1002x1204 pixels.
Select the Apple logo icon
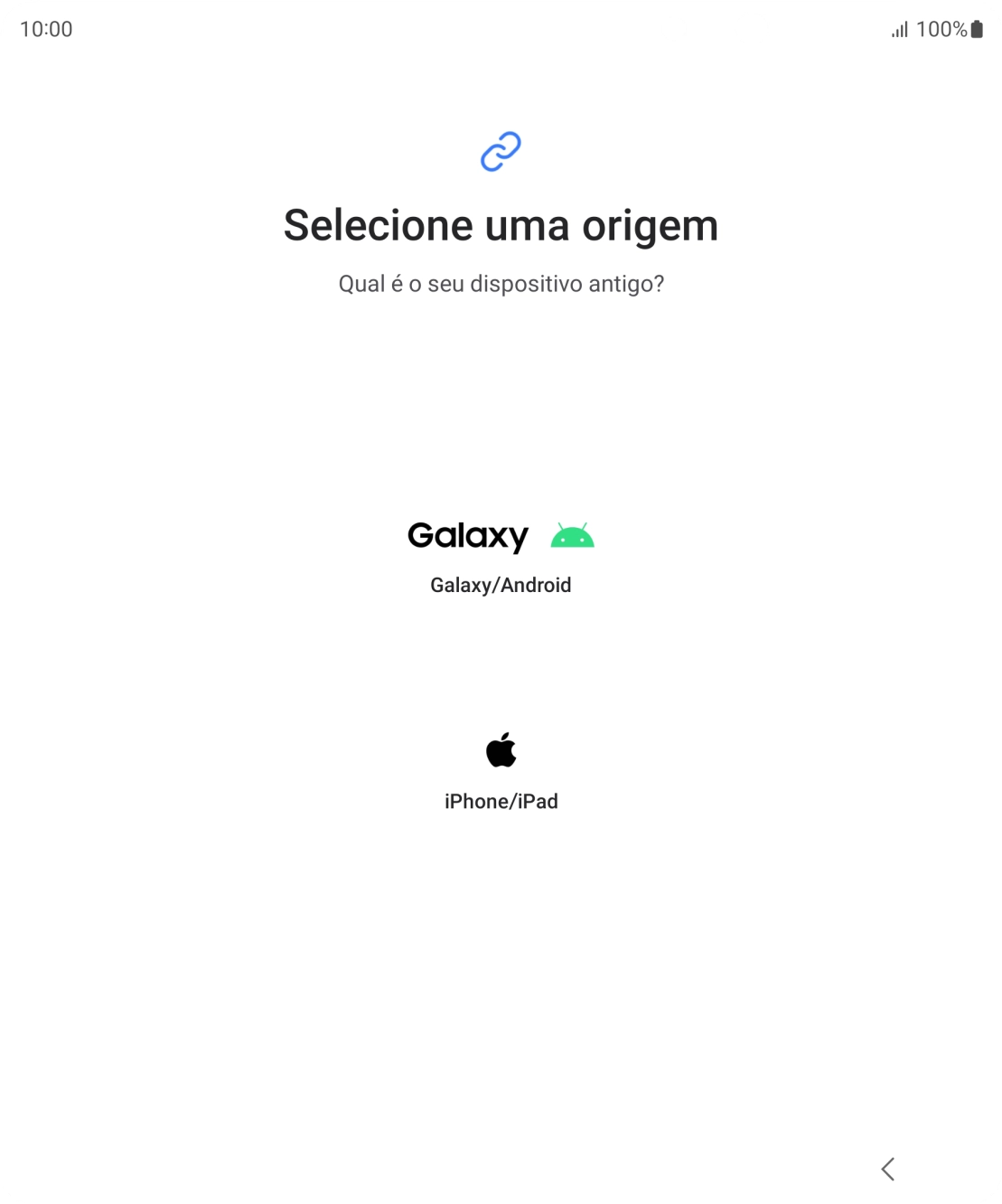501,749
